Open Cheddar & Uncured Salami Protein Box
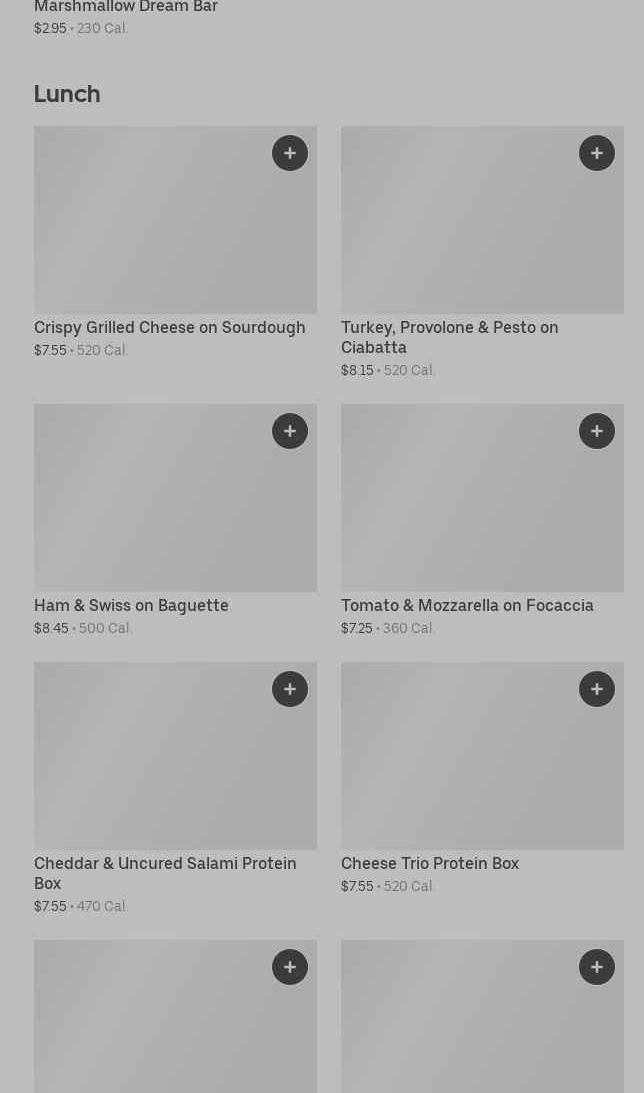 pyautogui.click(x=165, y=872)
